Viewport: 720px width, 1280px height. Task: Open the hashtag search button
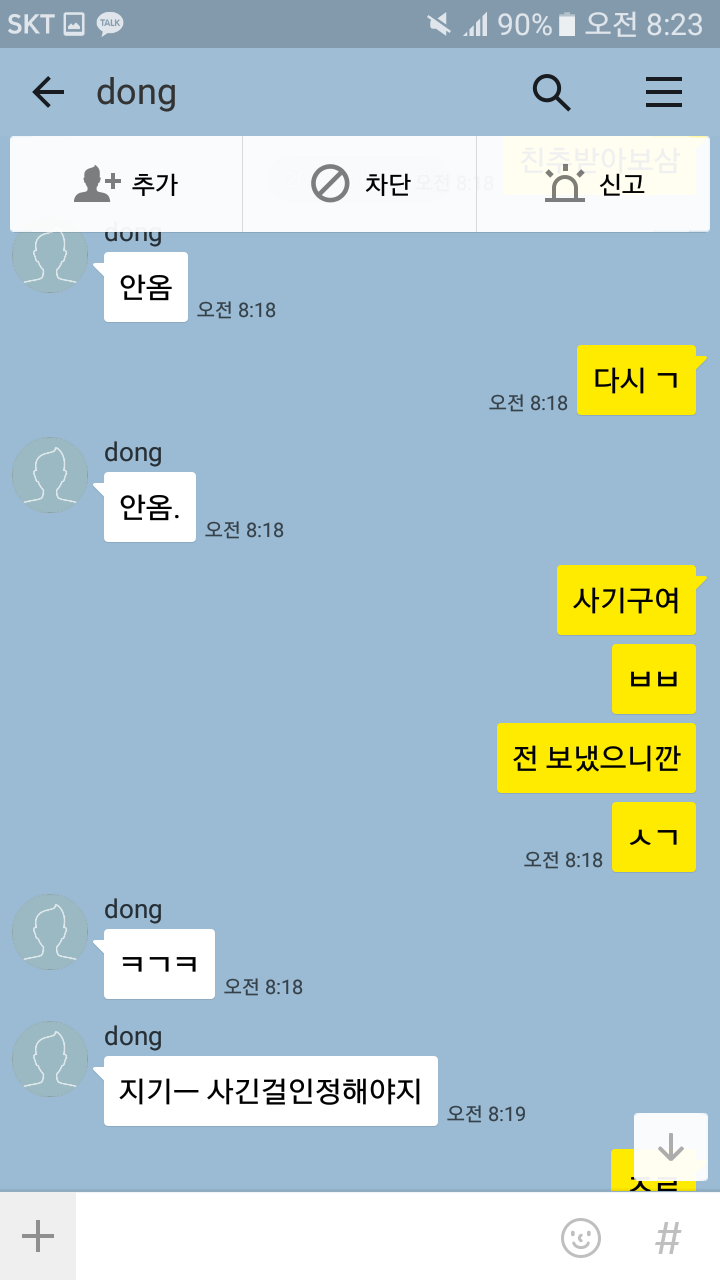coord(668,1238)
